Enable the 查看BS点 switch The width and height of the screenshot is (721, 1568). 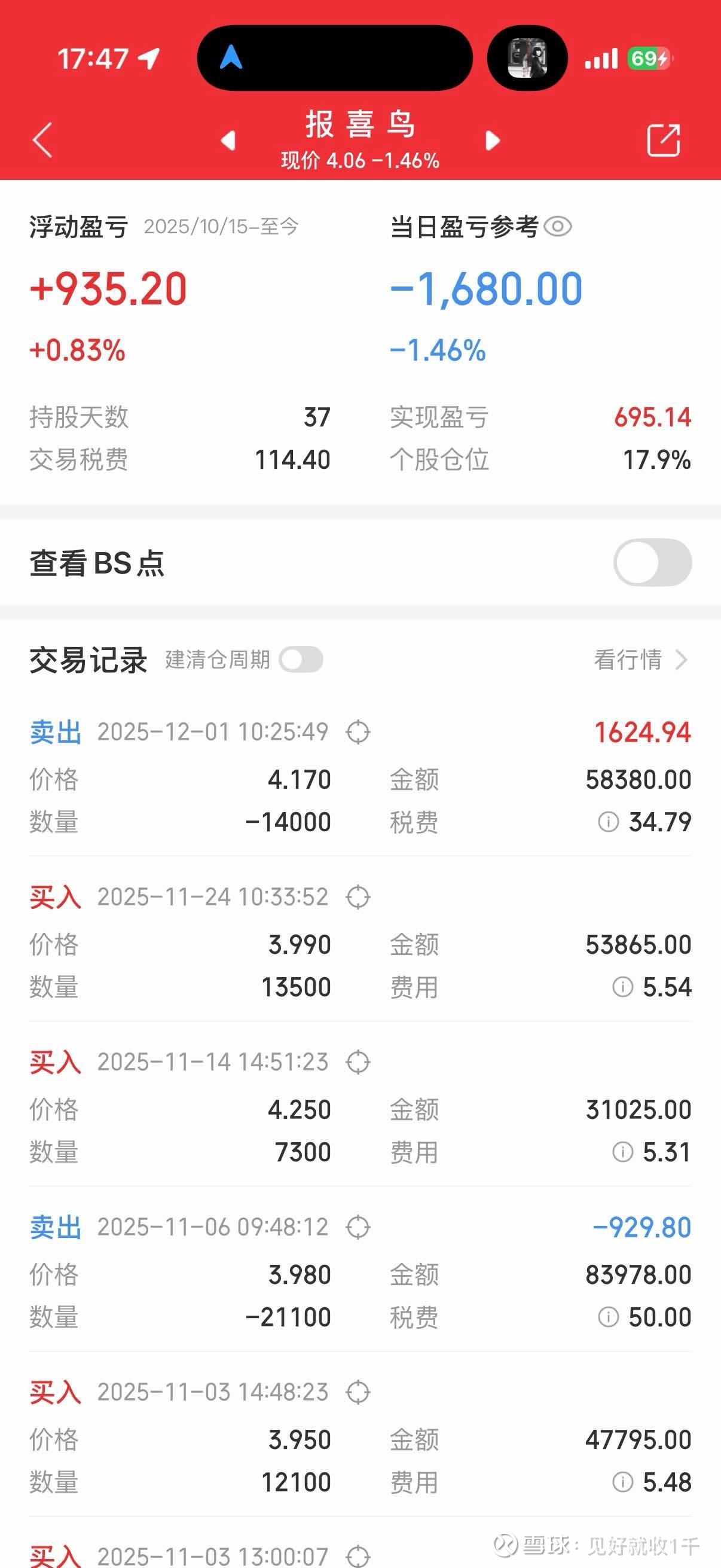652,562
